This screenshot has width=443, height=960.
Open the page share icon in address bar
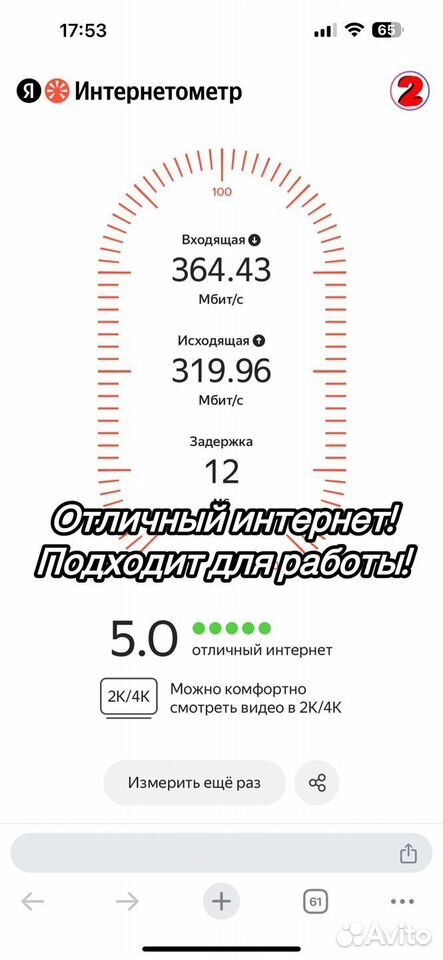tap(408, 853)
